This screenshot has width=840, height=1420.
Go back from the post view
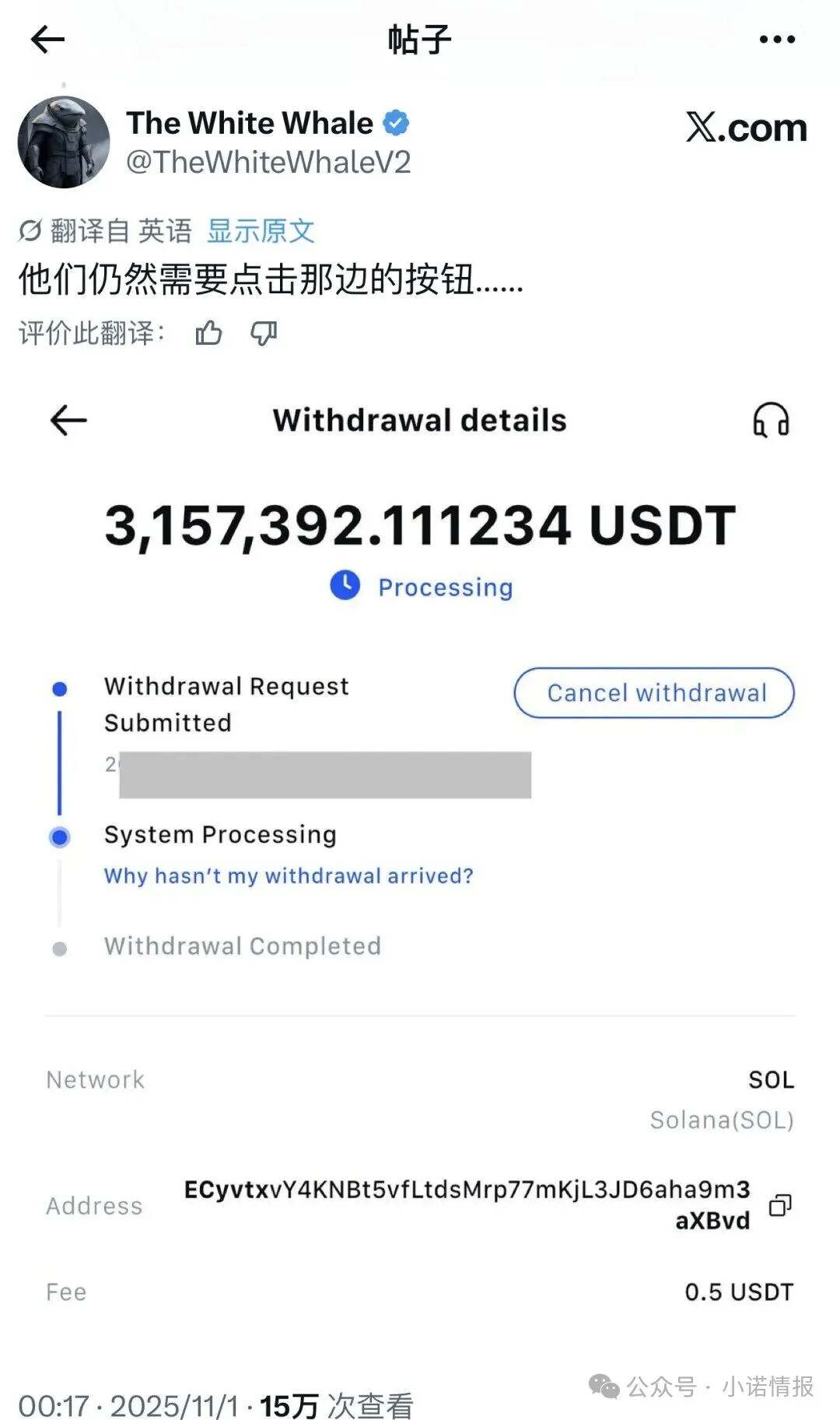[47, 39]
